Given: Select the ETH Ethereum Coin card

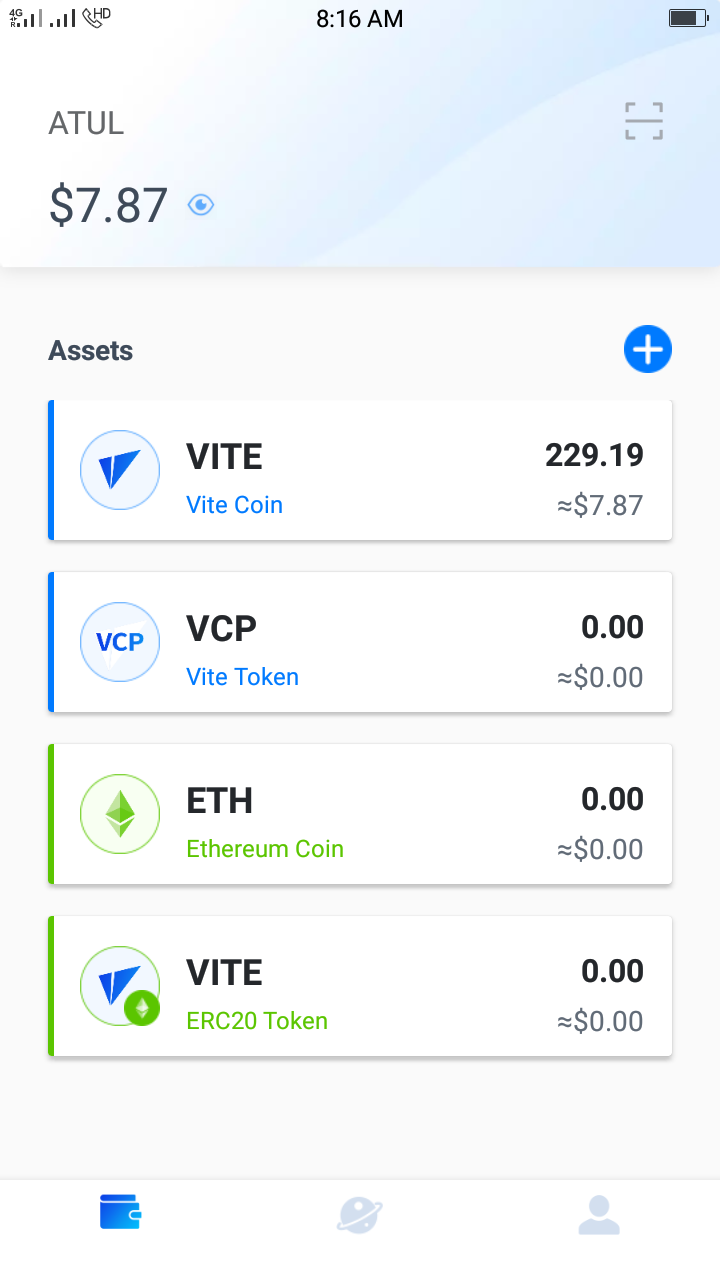Looking at the screenshot, I should pos(360,814).
